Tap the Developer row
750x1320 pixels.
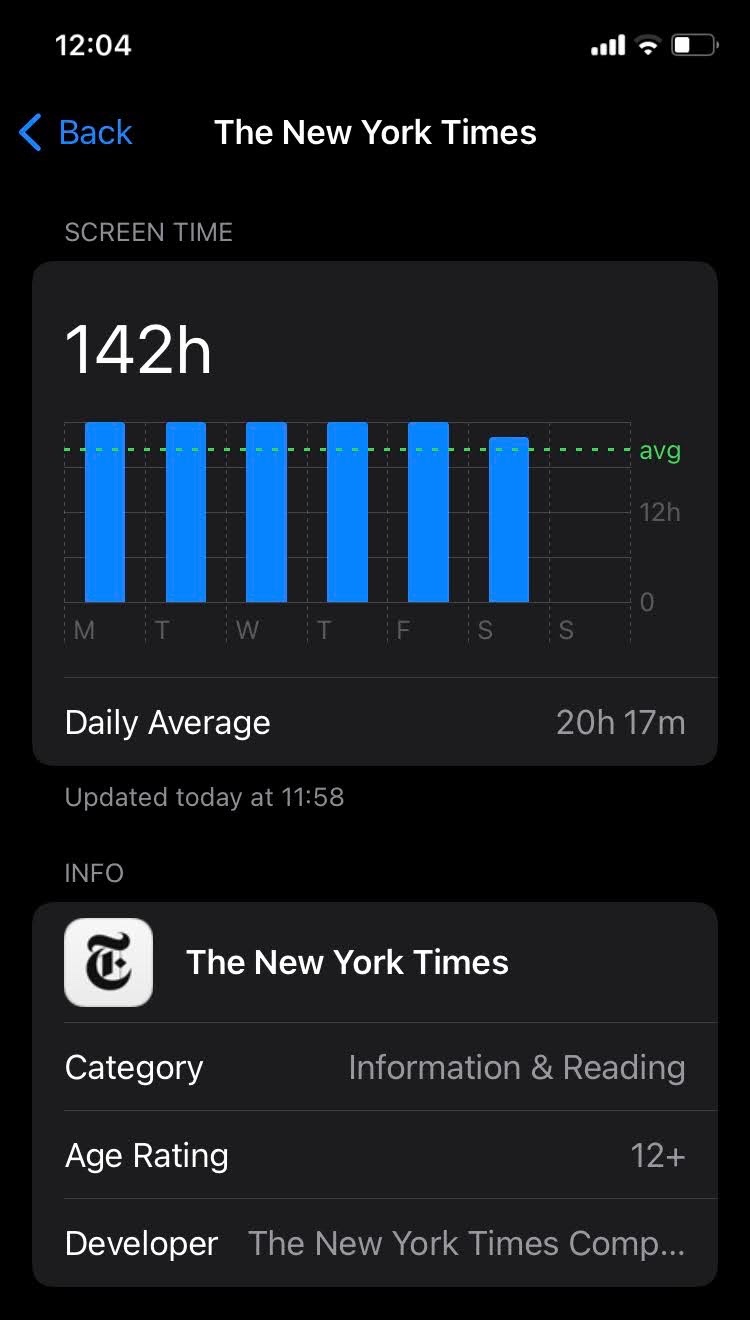click(x=375, y=1243)
